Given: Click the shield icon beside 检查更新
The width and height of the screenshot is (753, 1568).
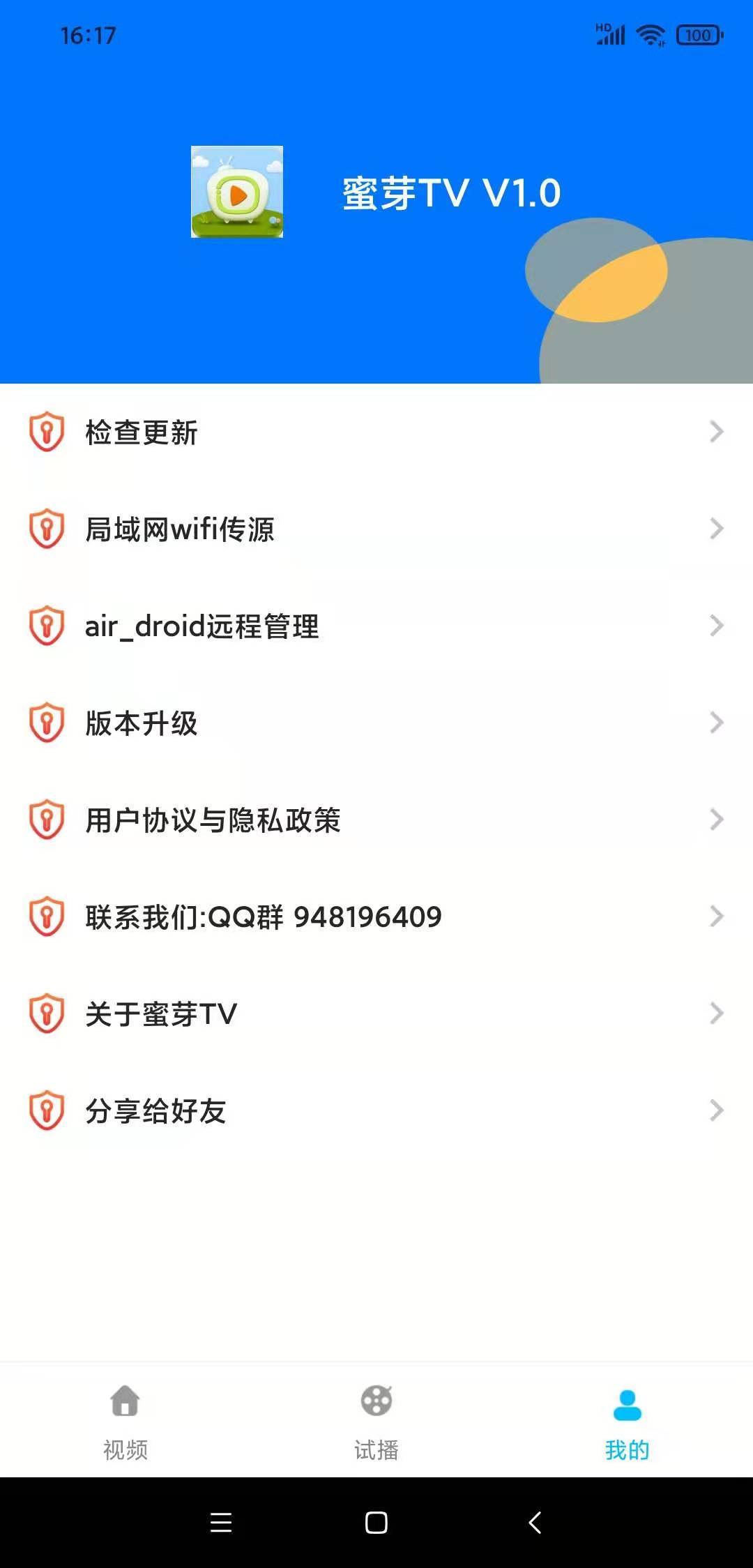Looking at the screenshot, I should 46,432.
